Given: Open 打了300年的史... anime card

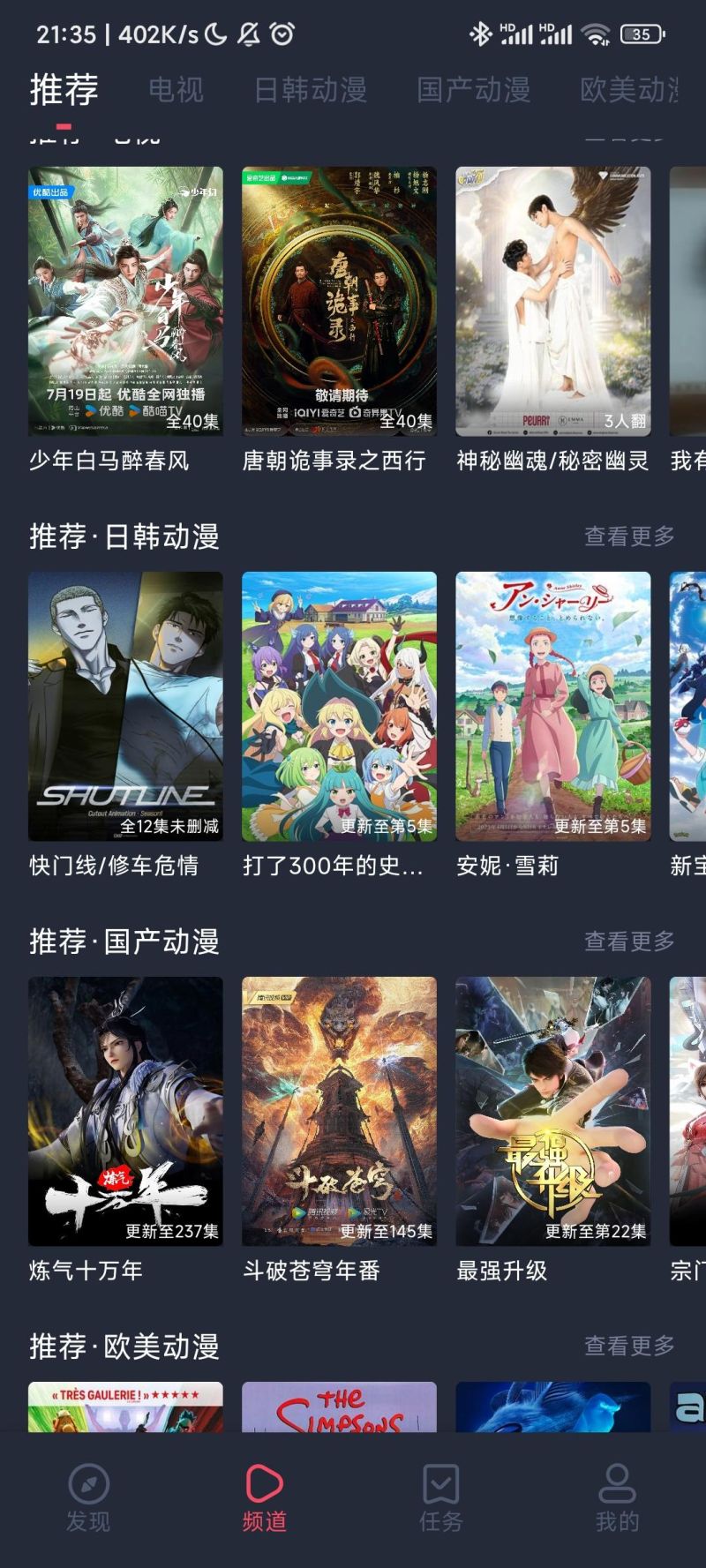Looking at the screenshot, I should point(339,706).
